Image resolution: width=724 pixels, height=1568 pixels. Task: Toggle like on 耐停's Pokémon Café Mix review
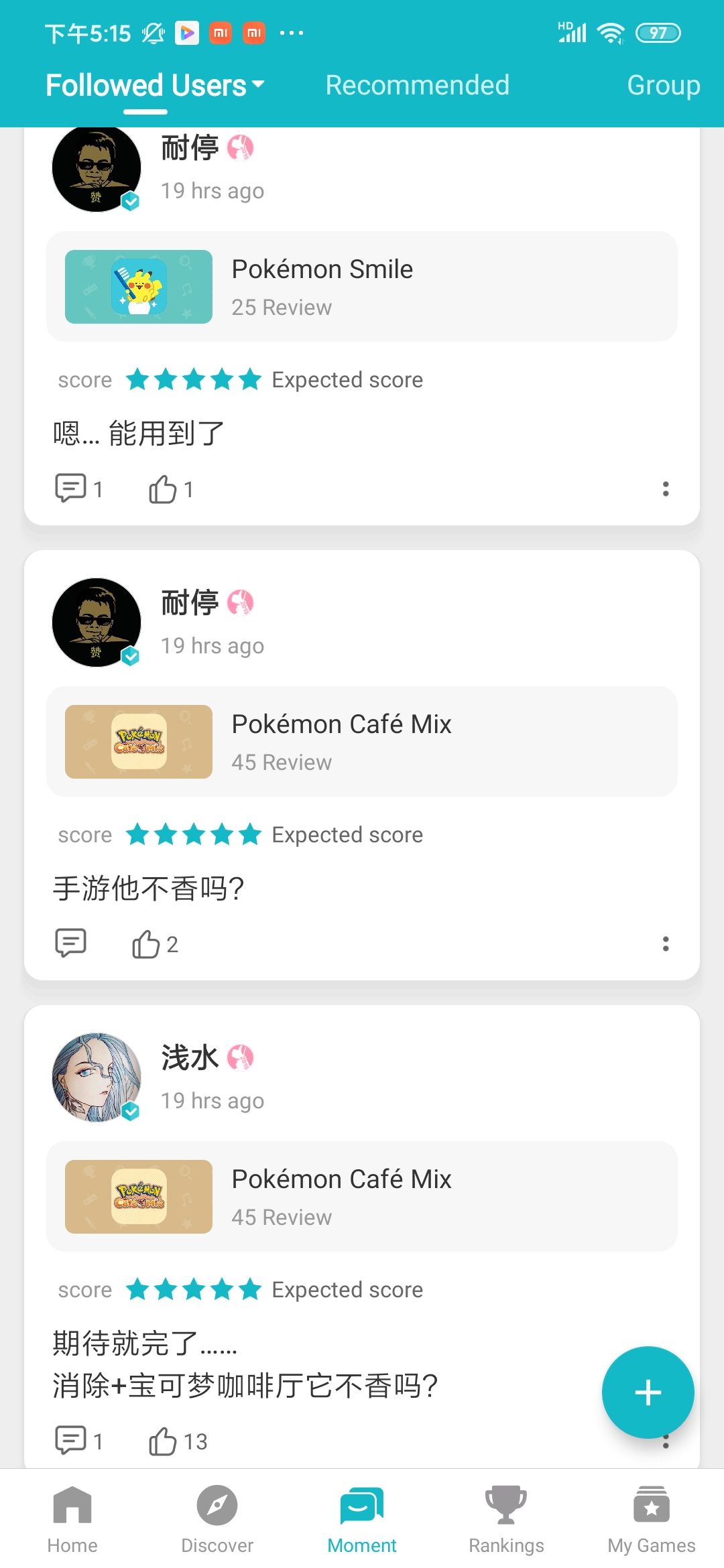147,943
